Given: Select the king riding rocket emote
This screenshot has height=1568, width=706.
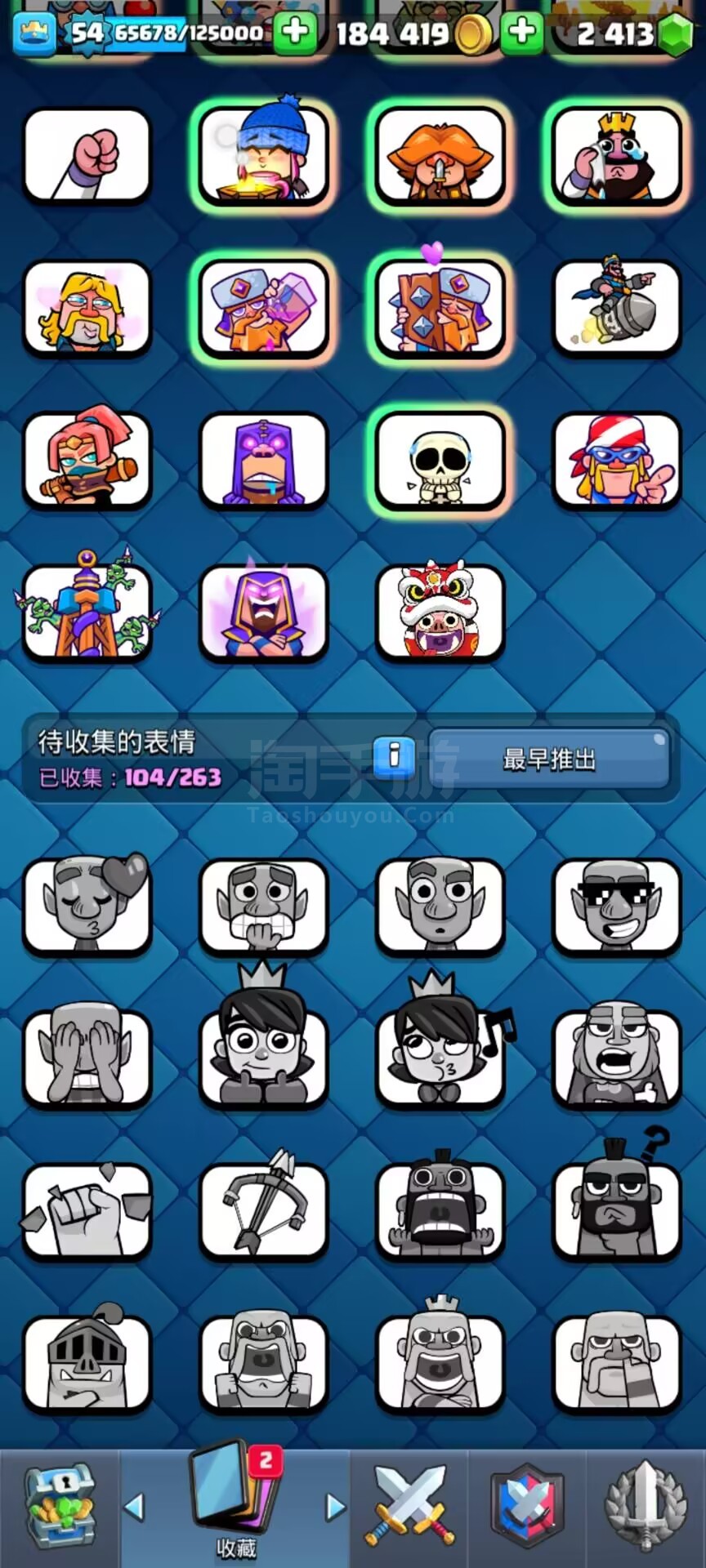Looking at the screenshot, I should (617, 306).
